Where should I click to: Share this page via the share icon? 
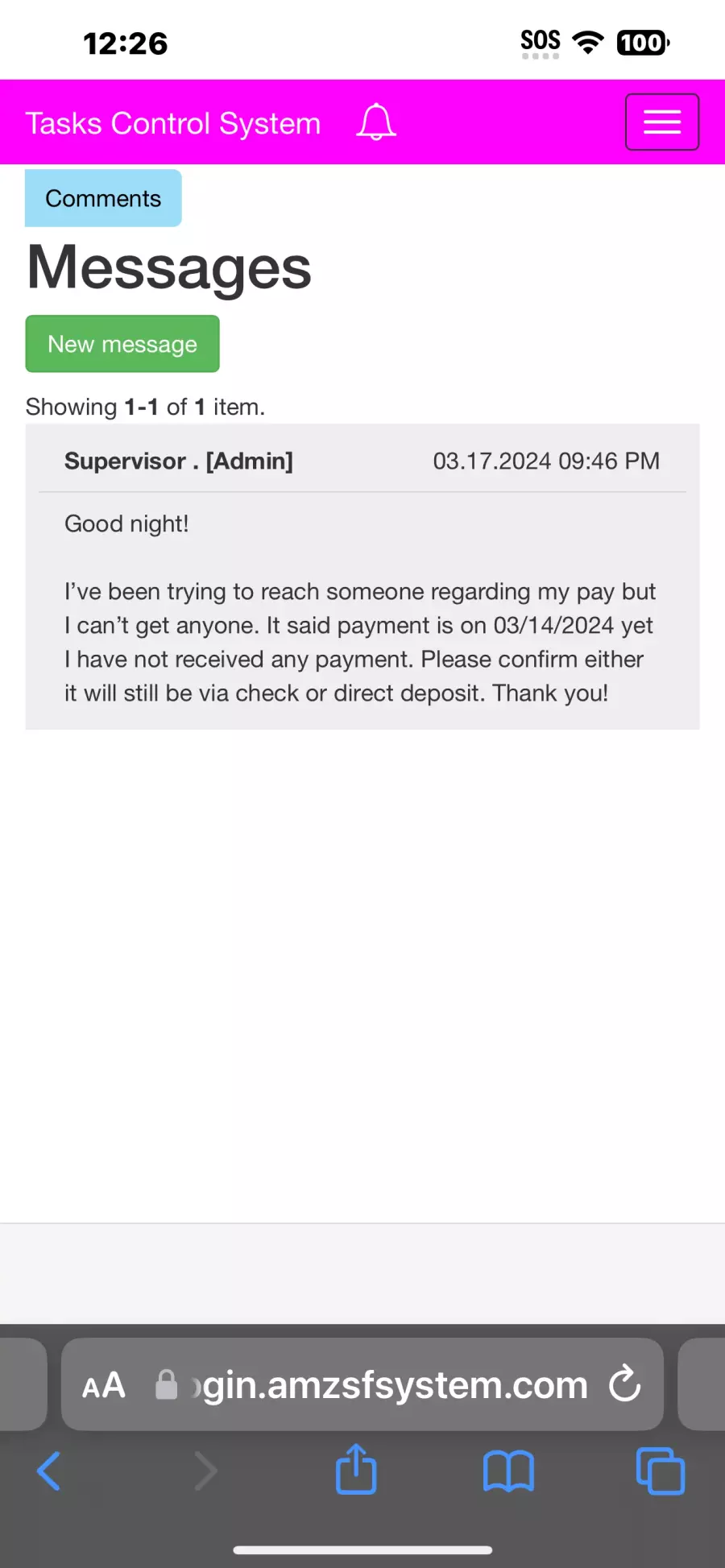click(356, 1469)
